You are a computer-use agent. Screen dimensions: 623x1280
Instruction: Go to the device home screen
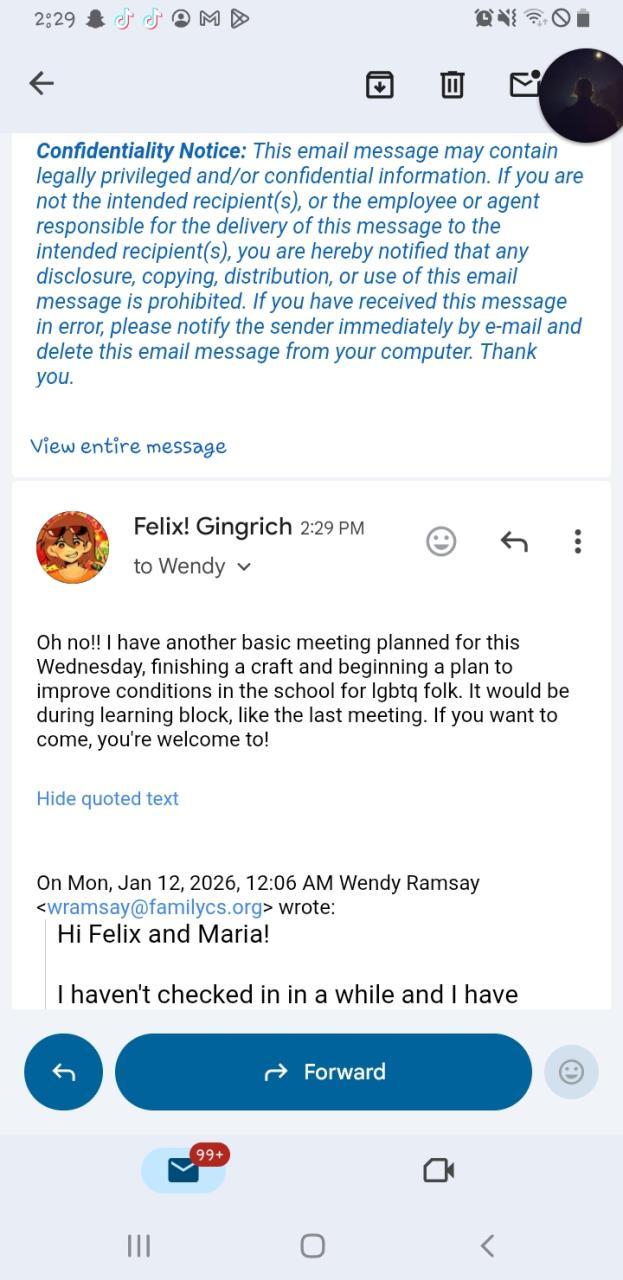312,1245
